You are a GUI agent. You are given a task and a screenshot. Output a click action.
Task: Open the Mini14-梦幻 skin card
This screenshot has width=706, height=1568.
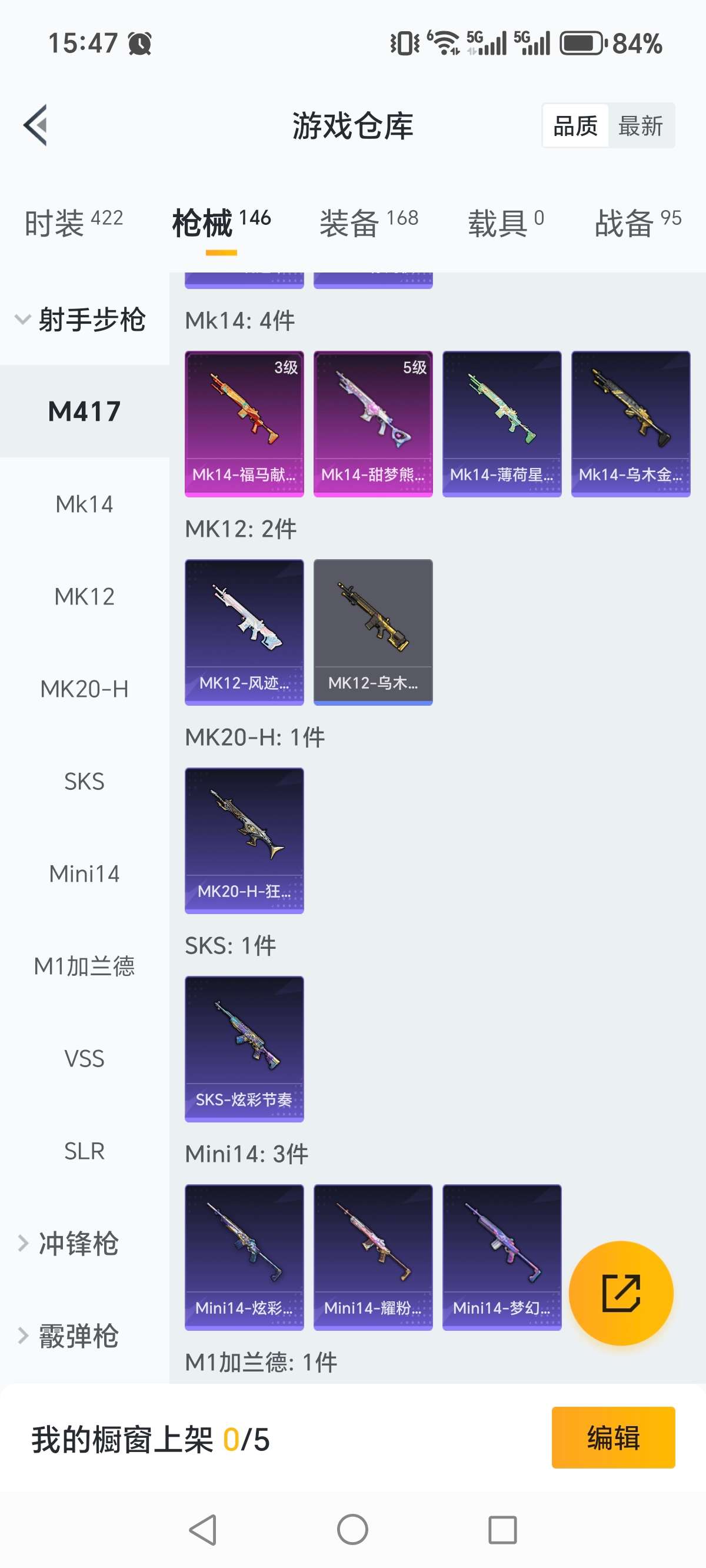coord(501,1257)
